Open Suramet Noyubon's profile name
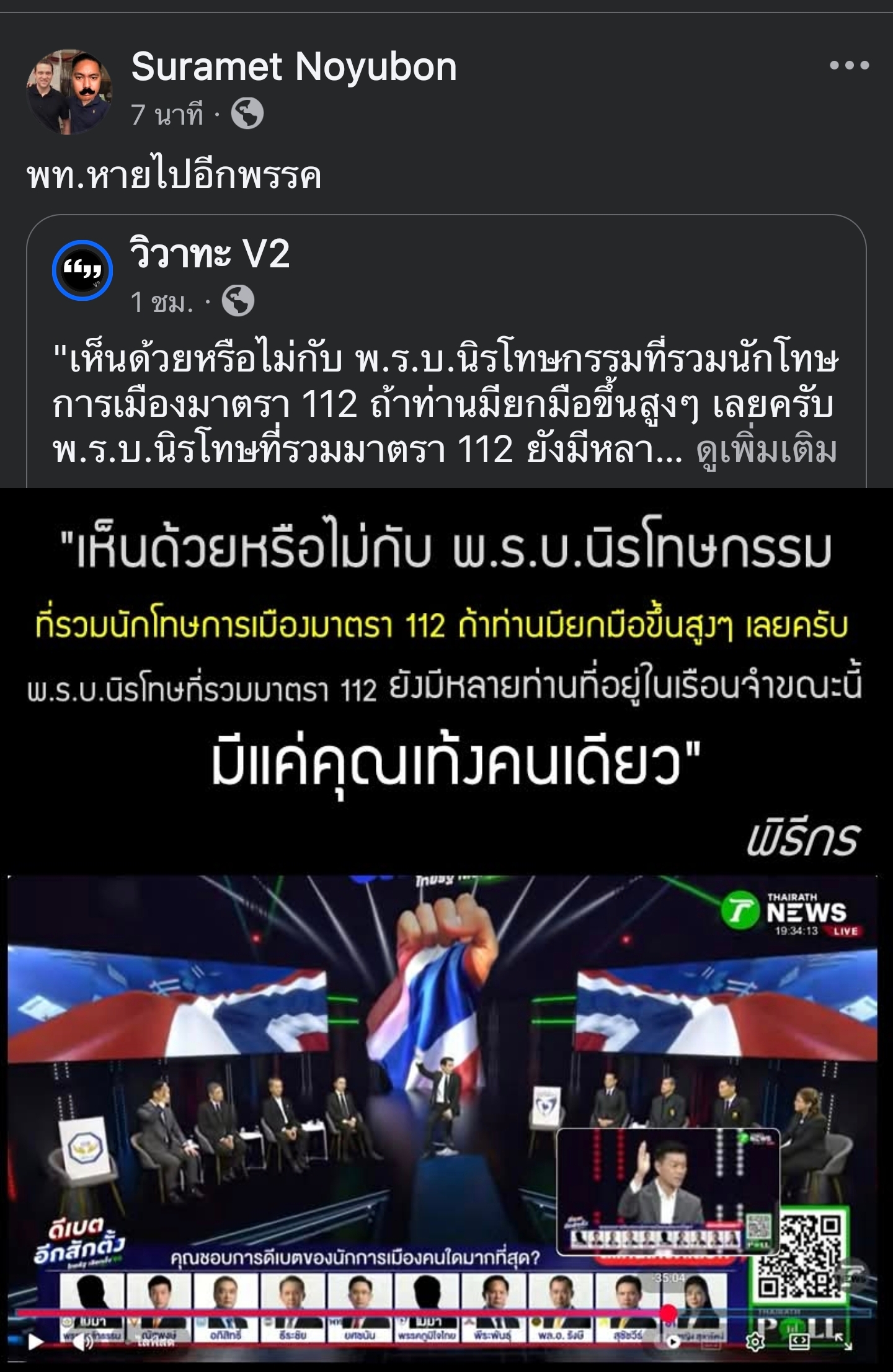This screenshot has height=1372, width=893. coord(294,66)
